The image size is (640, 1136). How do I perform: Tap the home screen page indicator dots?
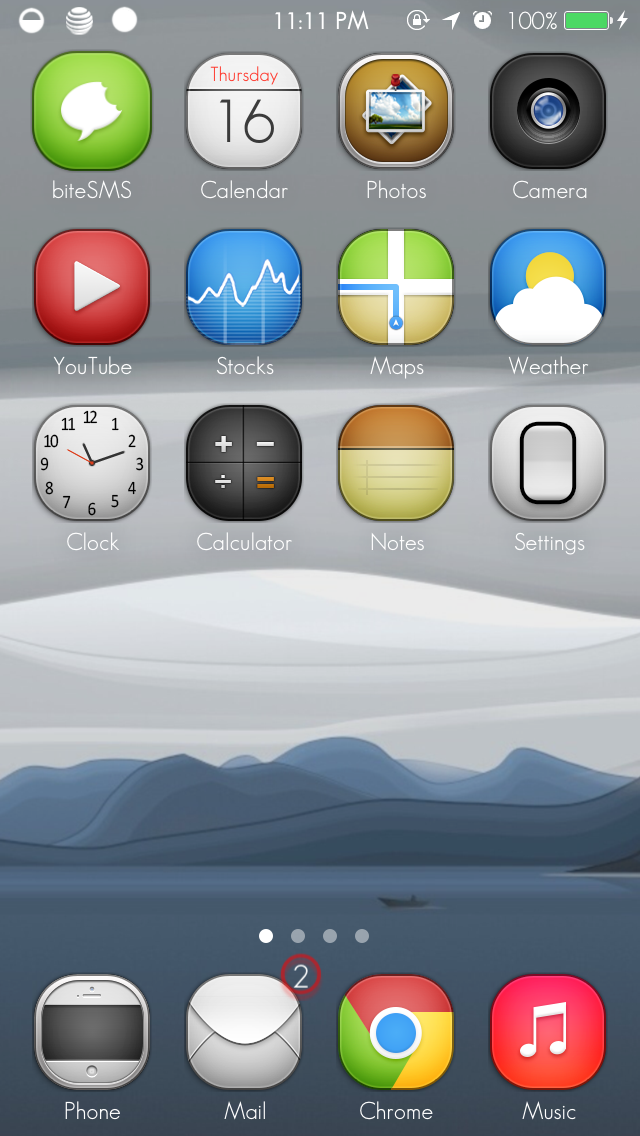[314, 936]
